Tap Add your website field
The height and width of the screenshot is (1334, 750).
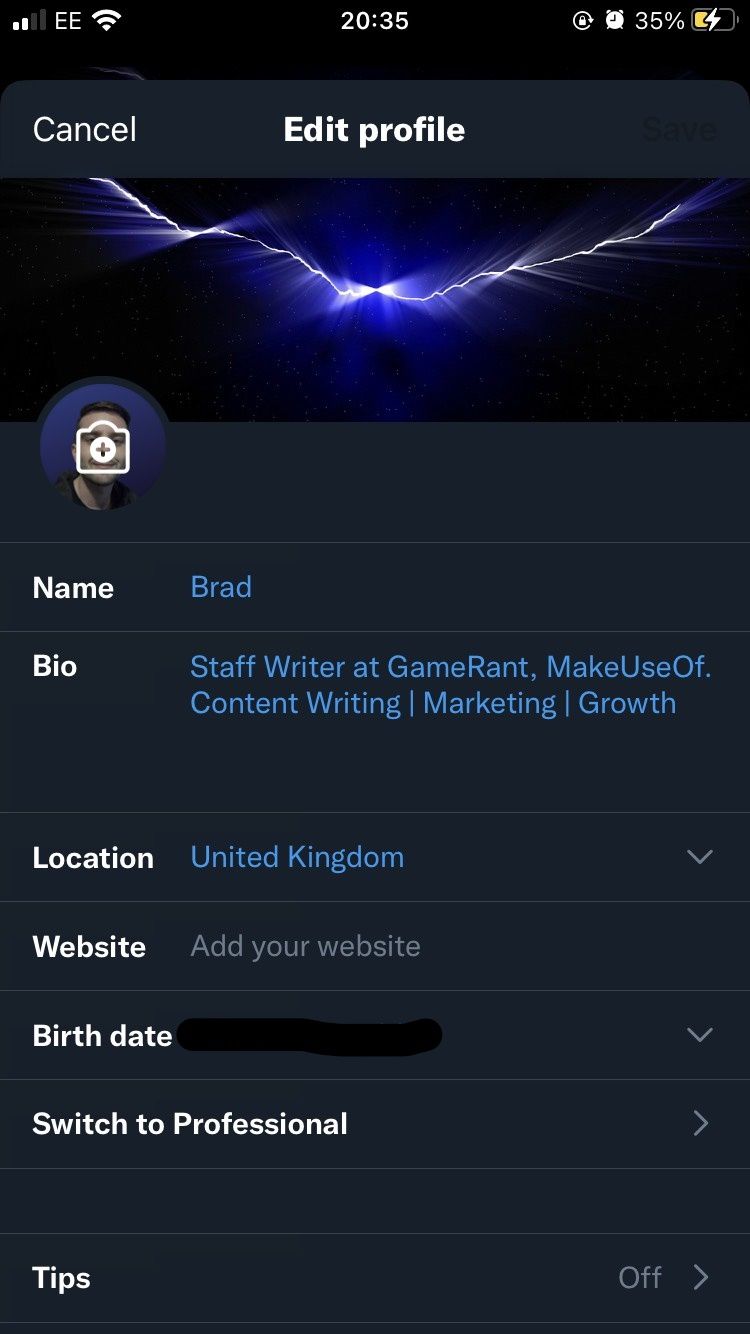point(304,946)
